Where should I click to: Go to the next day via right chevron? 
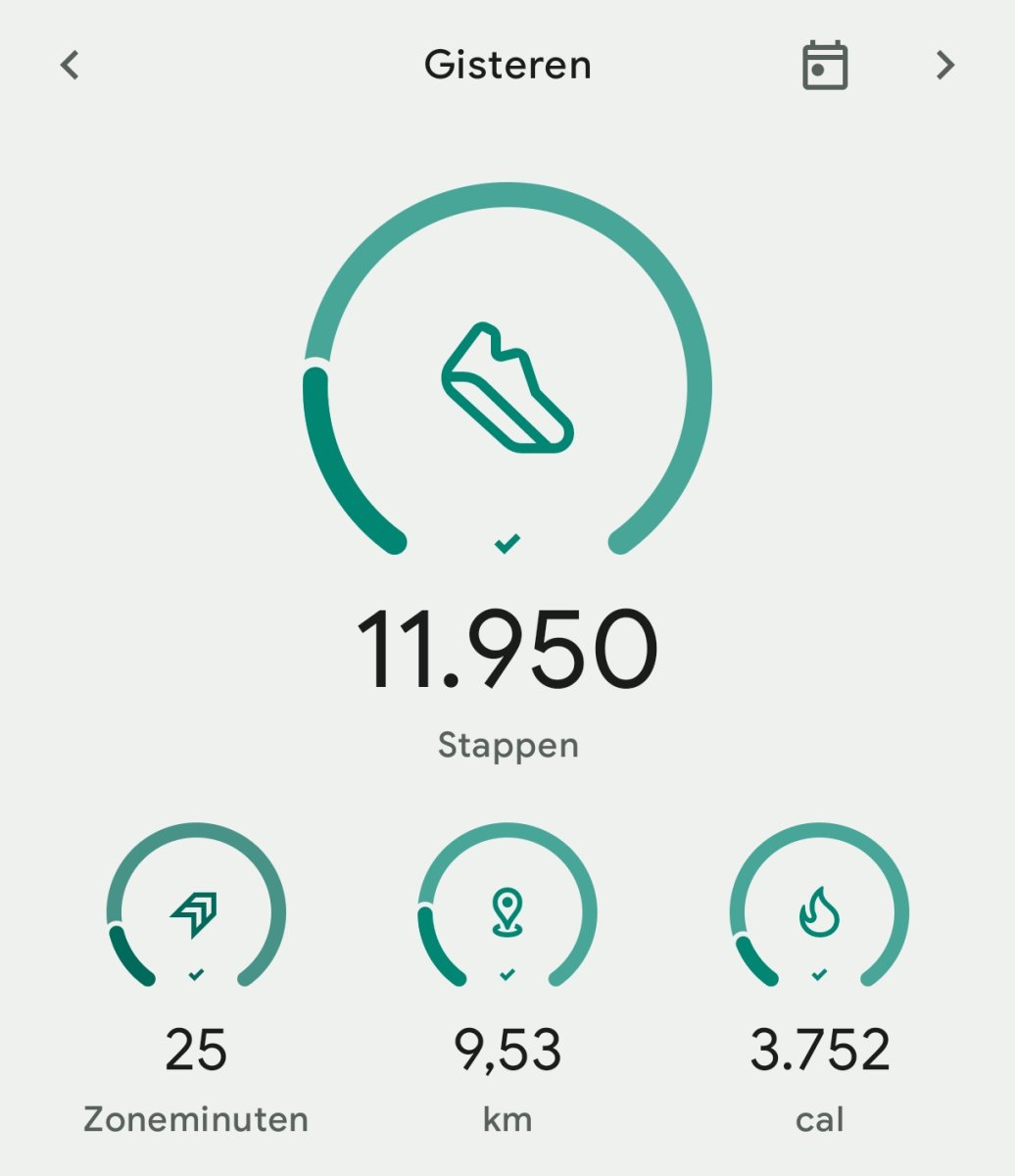[x=945, y=65]
